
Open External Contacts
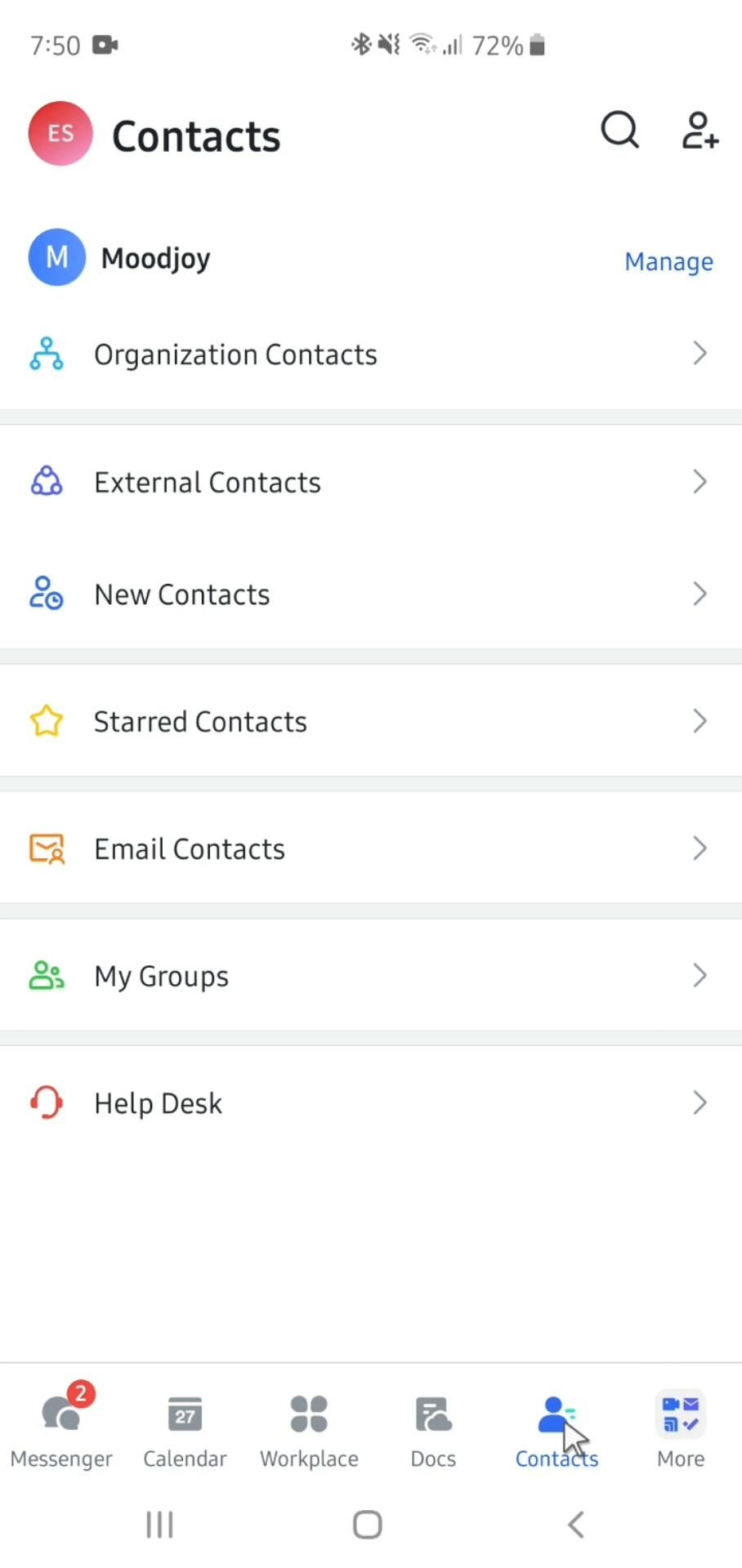[x=370, y=482]
